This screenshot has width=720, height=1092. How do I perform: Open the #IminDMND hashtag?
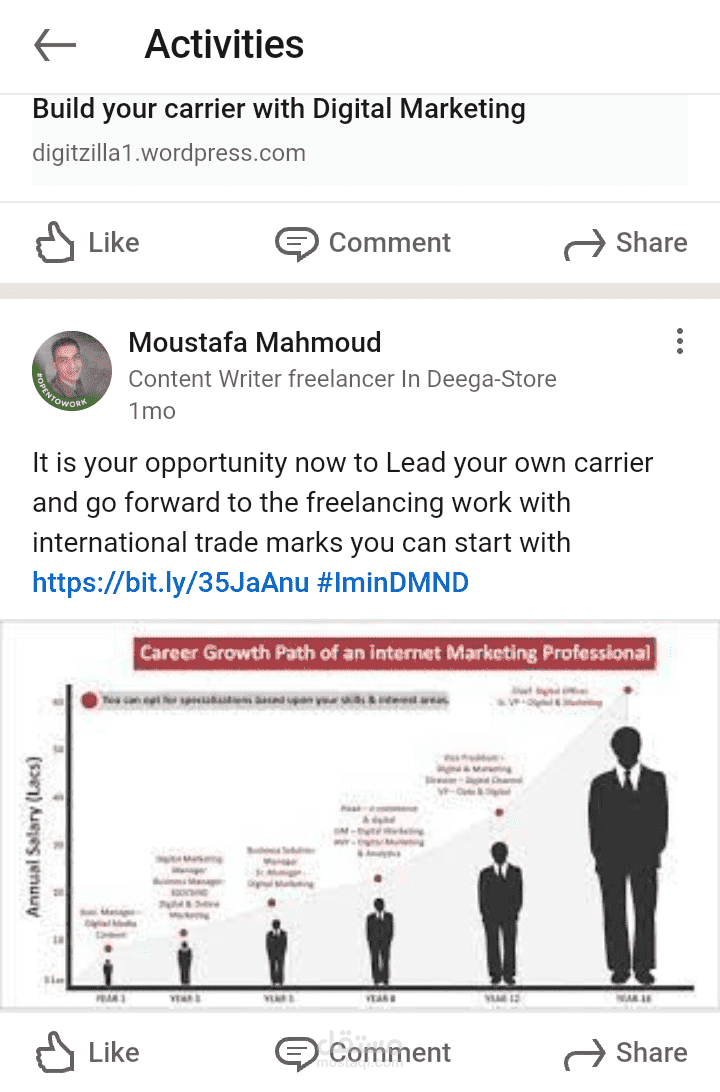click(393, 582)
